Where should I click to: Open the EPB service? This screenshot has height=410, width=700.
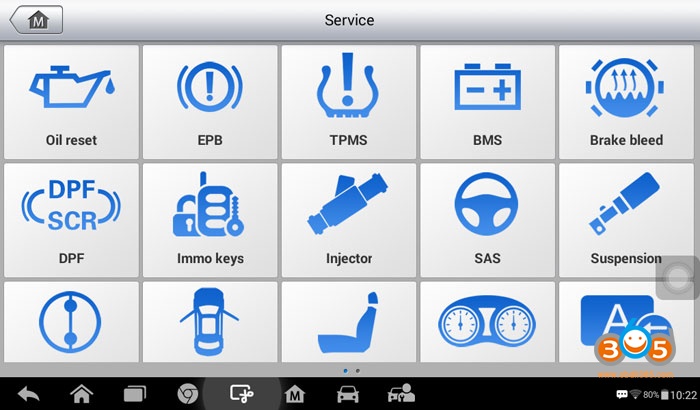[210, 102]
